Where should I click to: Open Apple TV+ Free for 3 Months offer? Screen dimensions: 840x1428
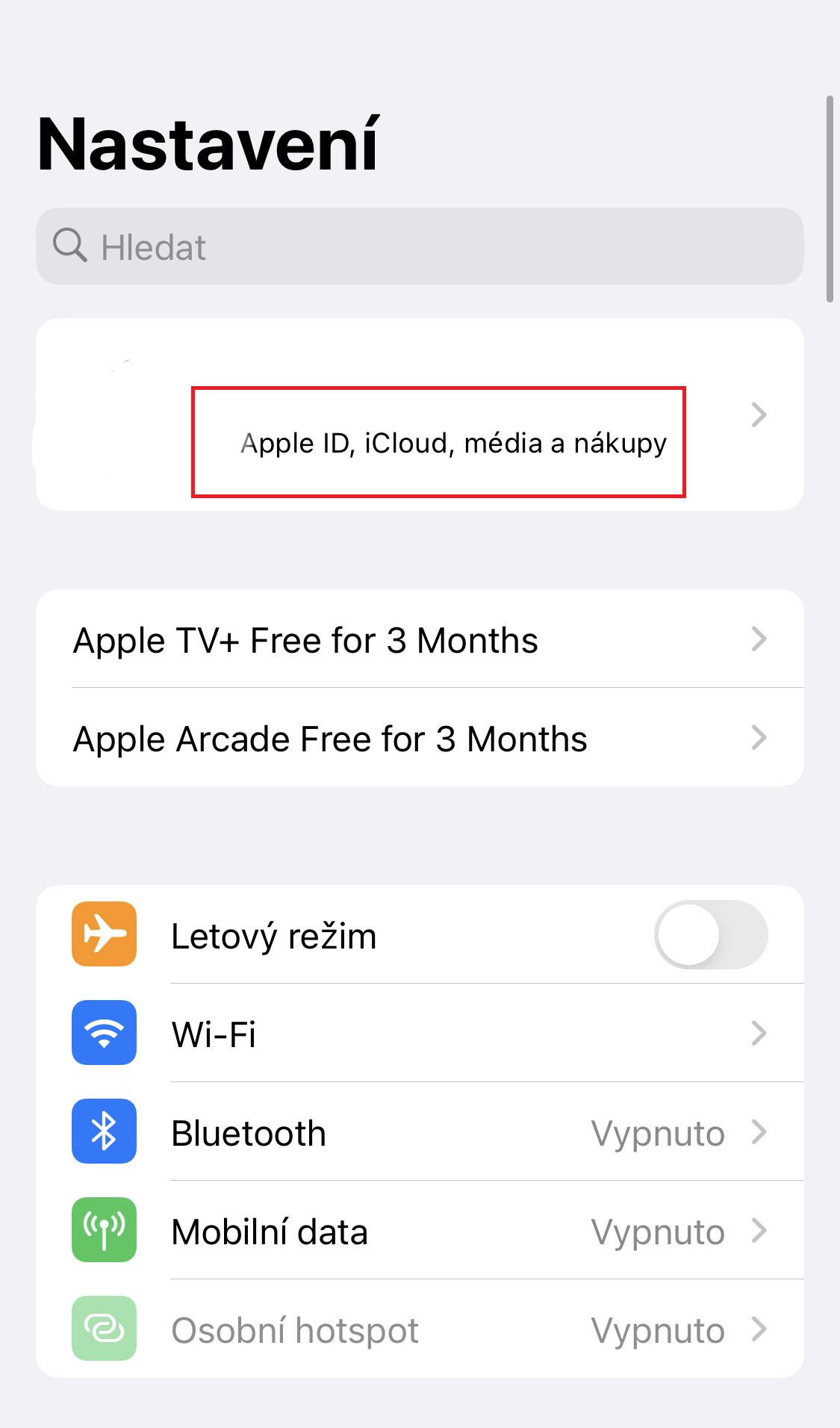[420, 640]
